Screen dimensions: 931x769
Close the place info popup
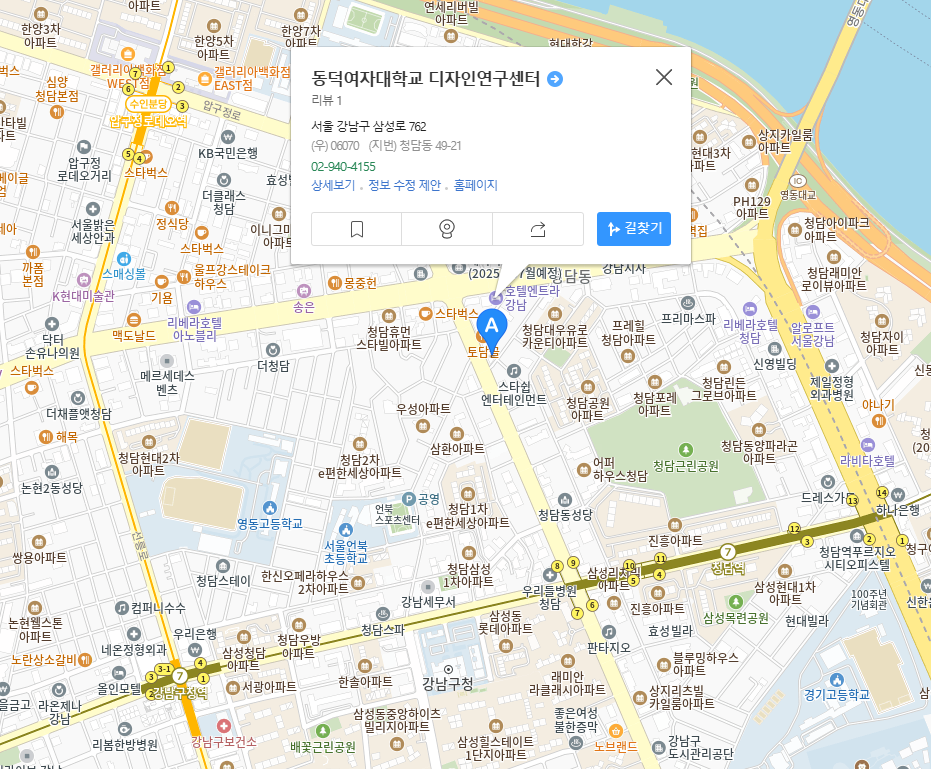[x=664, y=77]
